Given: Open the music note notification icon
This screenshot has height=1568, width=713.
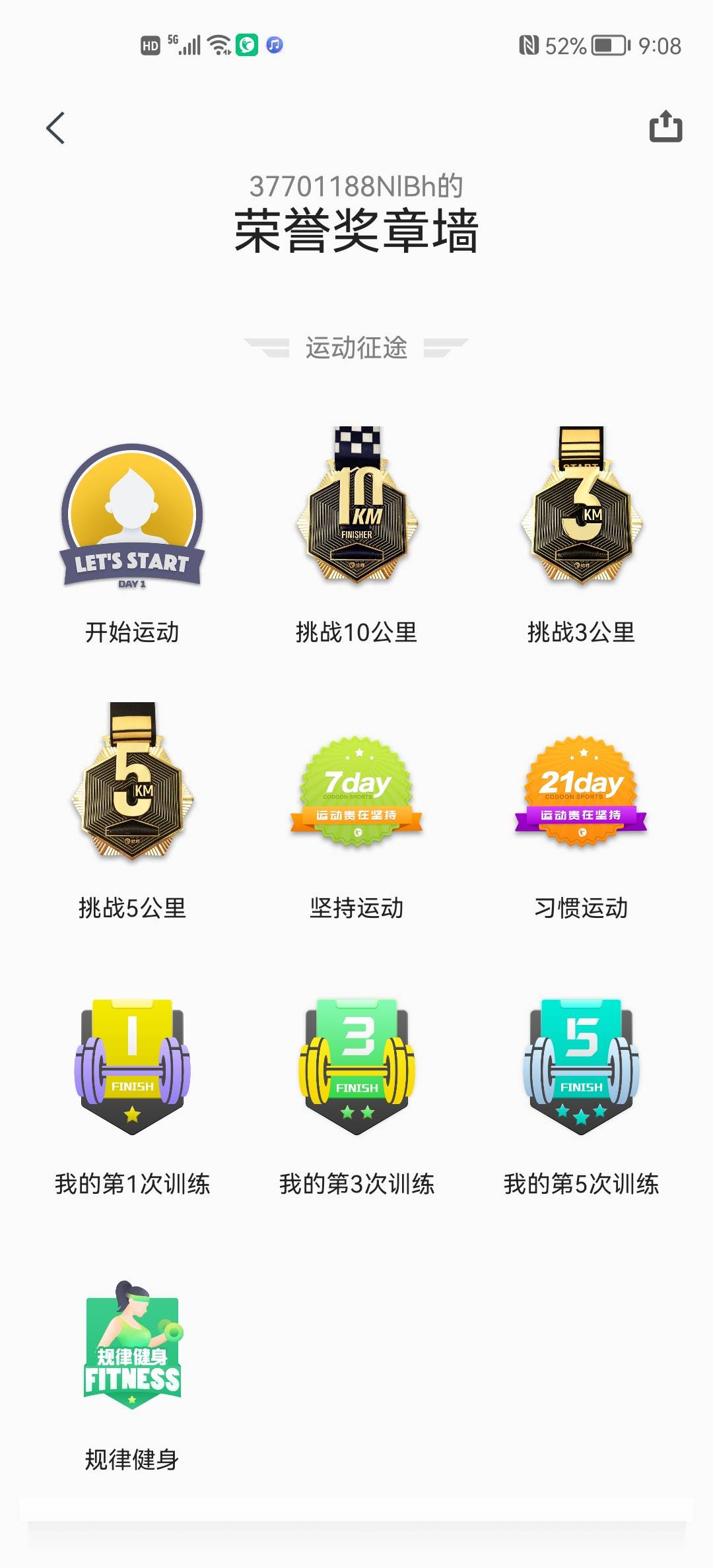Looking at the screenshot, I should [x=274, y=45].
